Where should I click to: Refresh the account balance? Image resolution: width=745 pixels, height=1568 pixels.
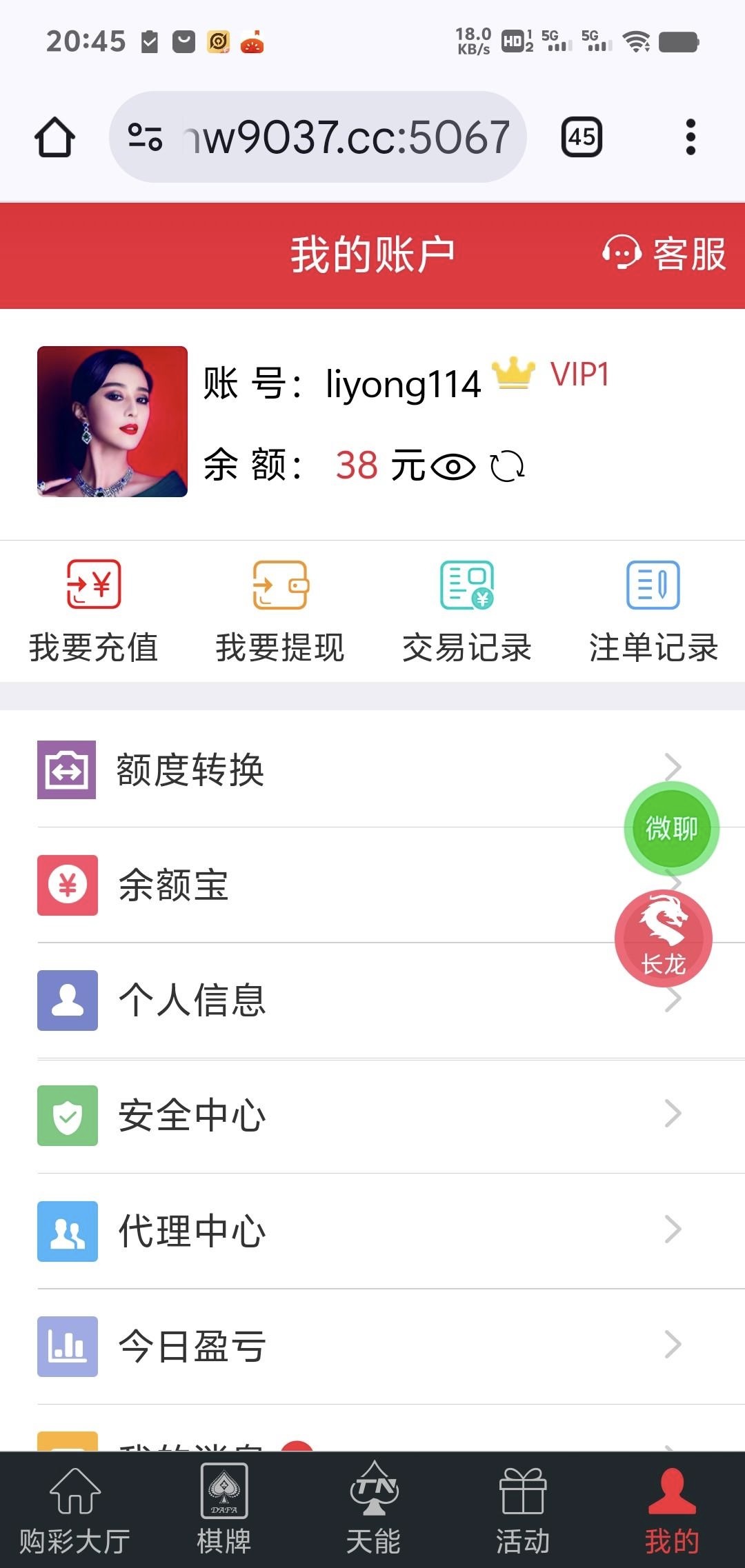[507, 467]
